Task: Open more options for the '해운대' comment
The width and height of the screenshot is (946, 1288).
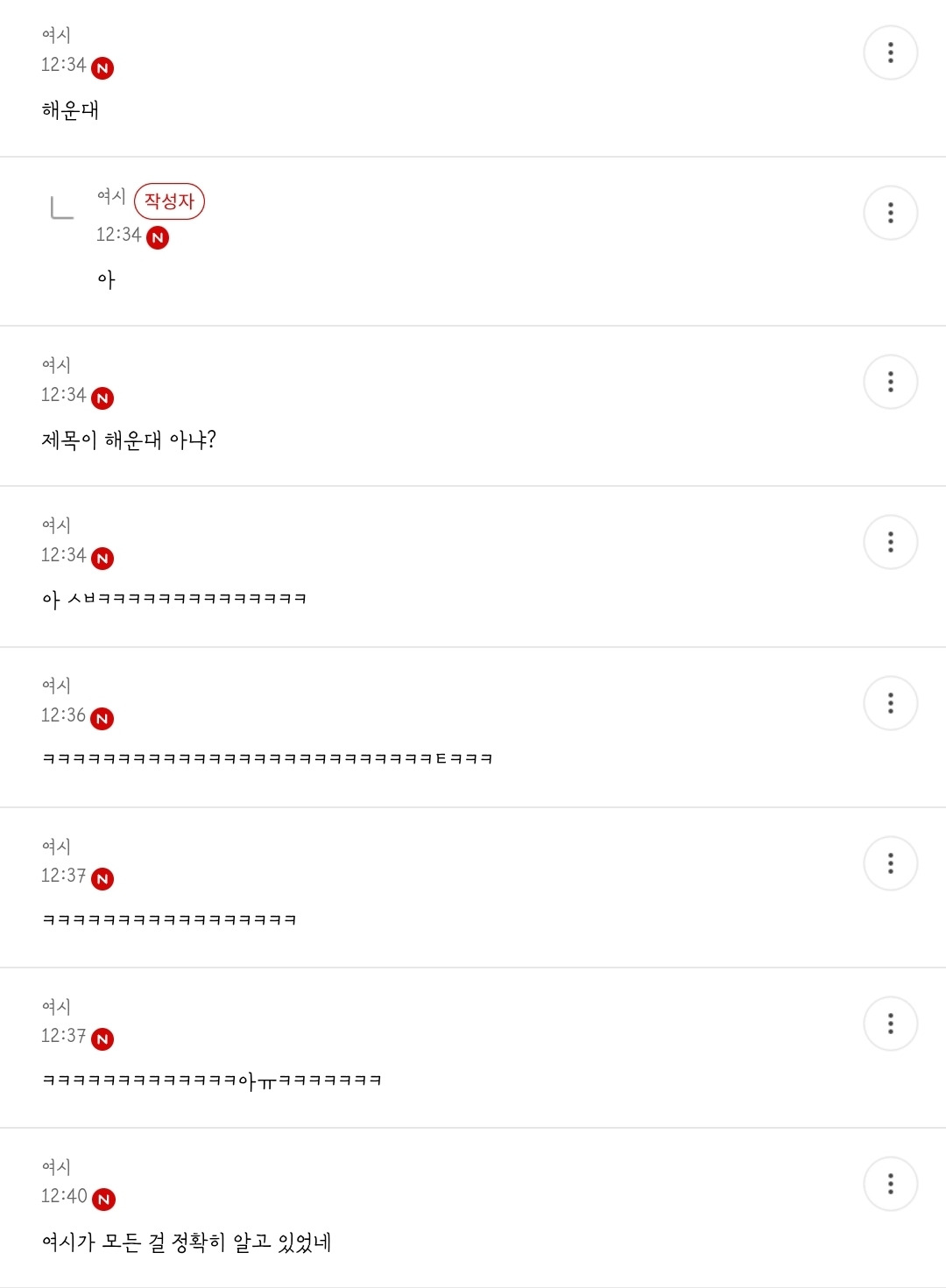Action: tap(890, 53)
